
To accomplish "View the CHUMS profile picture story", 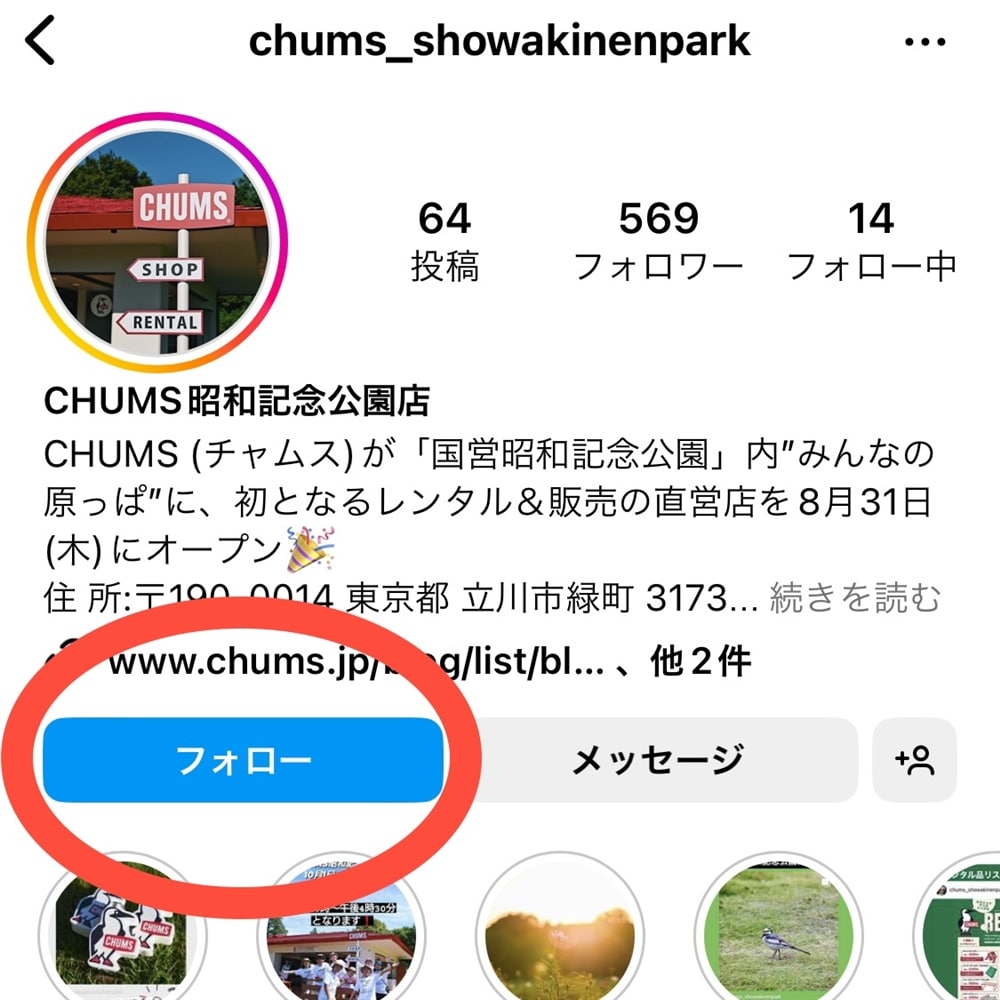I will pyautogui.click(x=157, y=243).
